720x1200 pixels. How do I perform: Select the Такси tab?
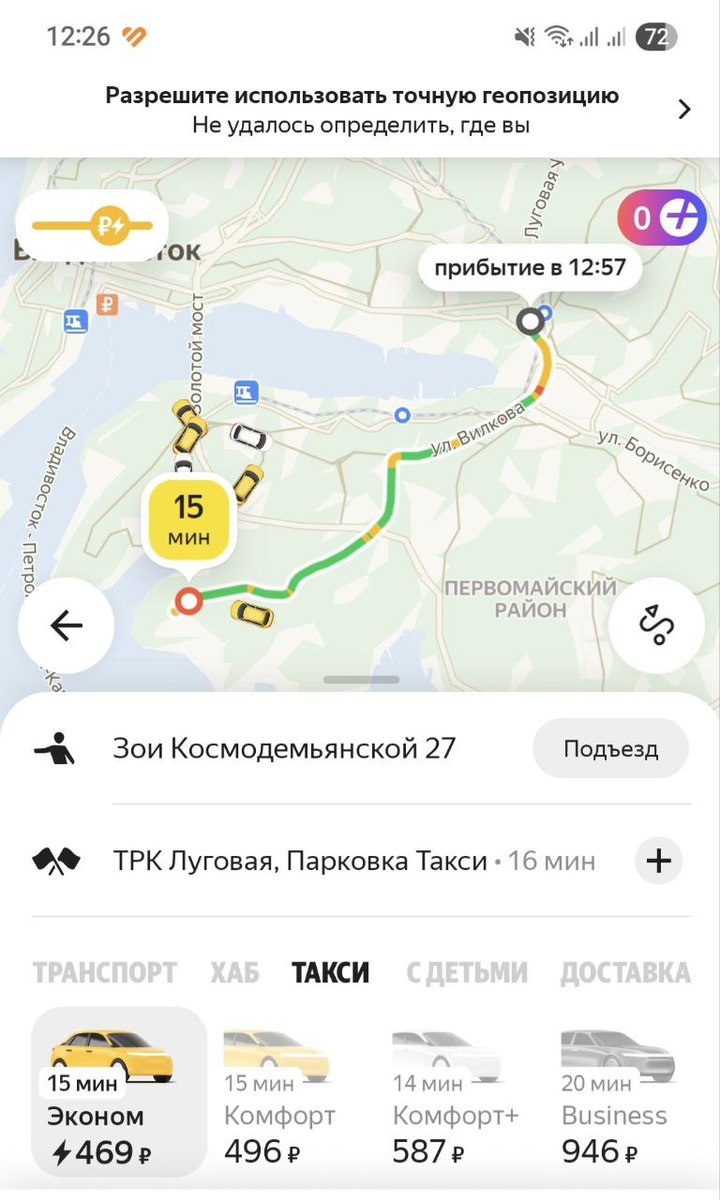(331, 972)
